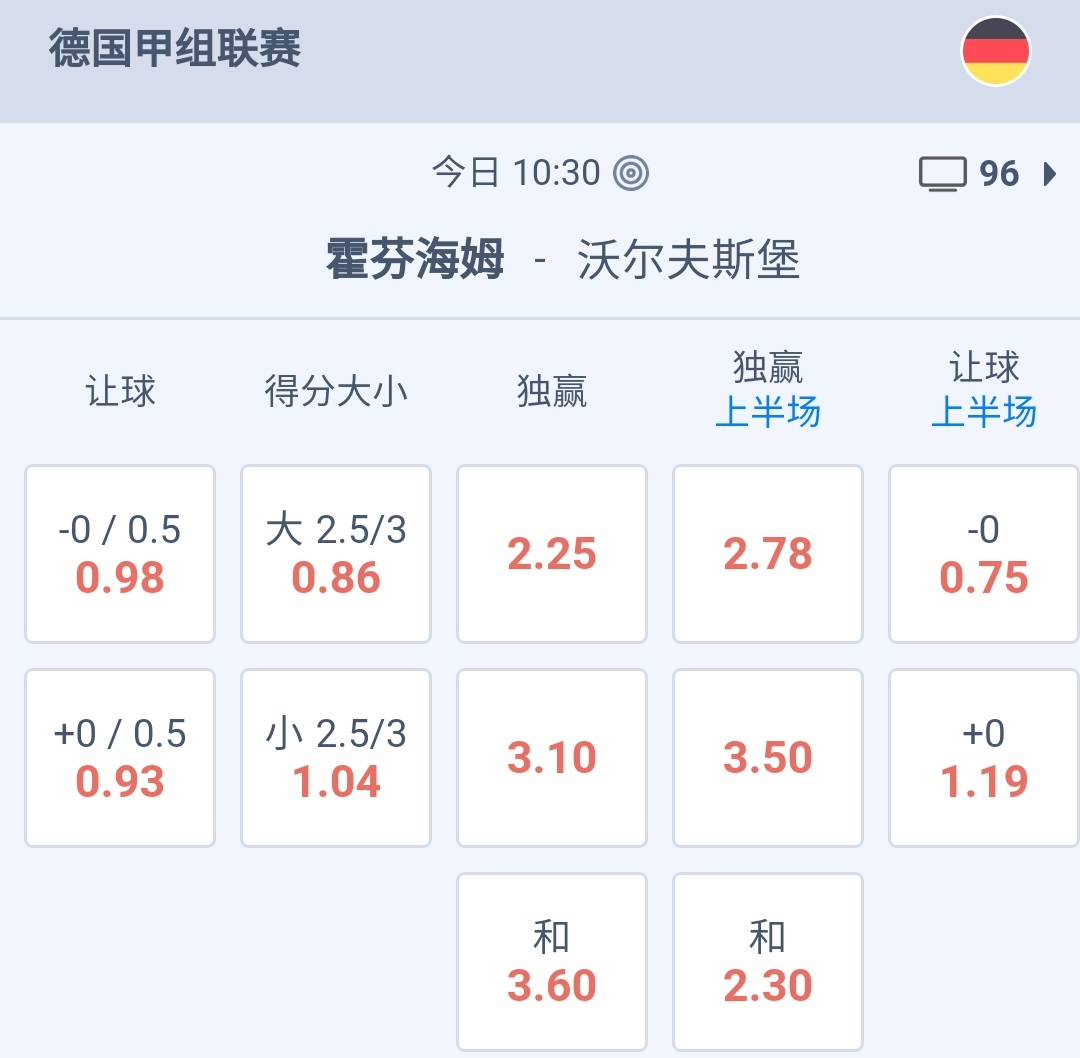The width and height of the screenshot is (1080, 1058).
Task: Pick first-half 独赢 odds 2.78
Action: [768, 553]
